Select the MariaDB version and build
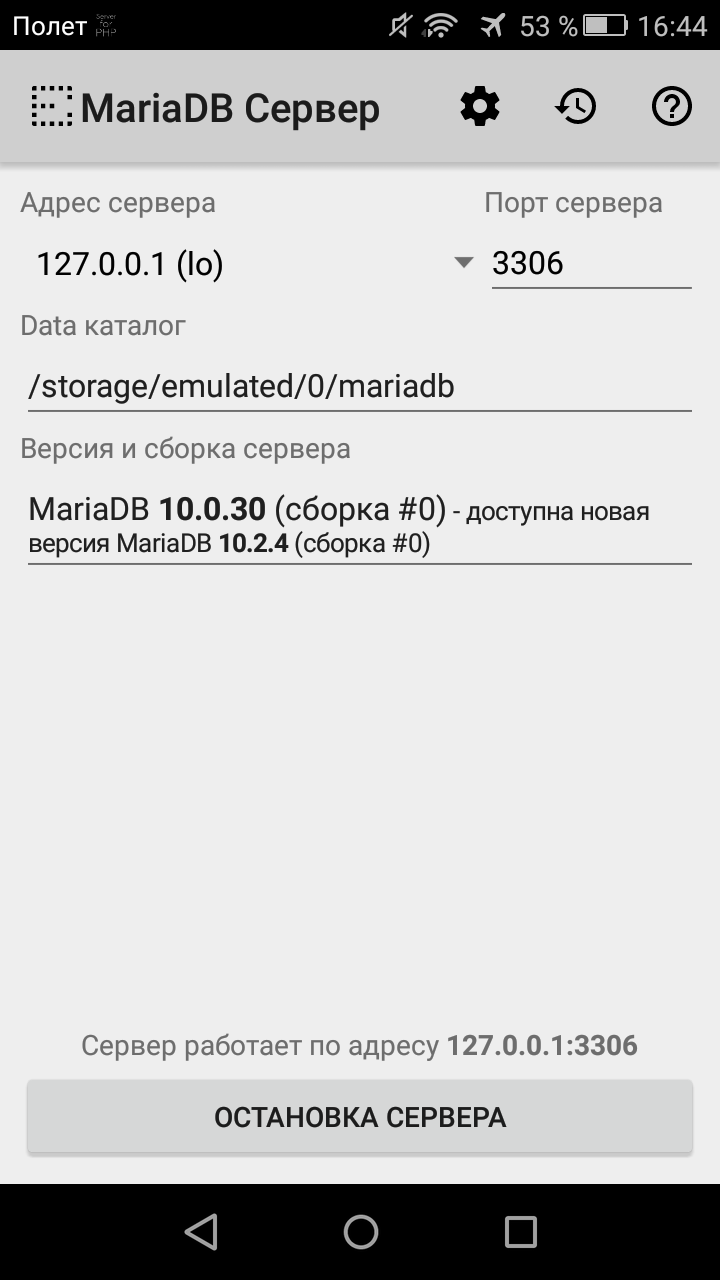Screen dimensions: 720x1280 point(359,526)
